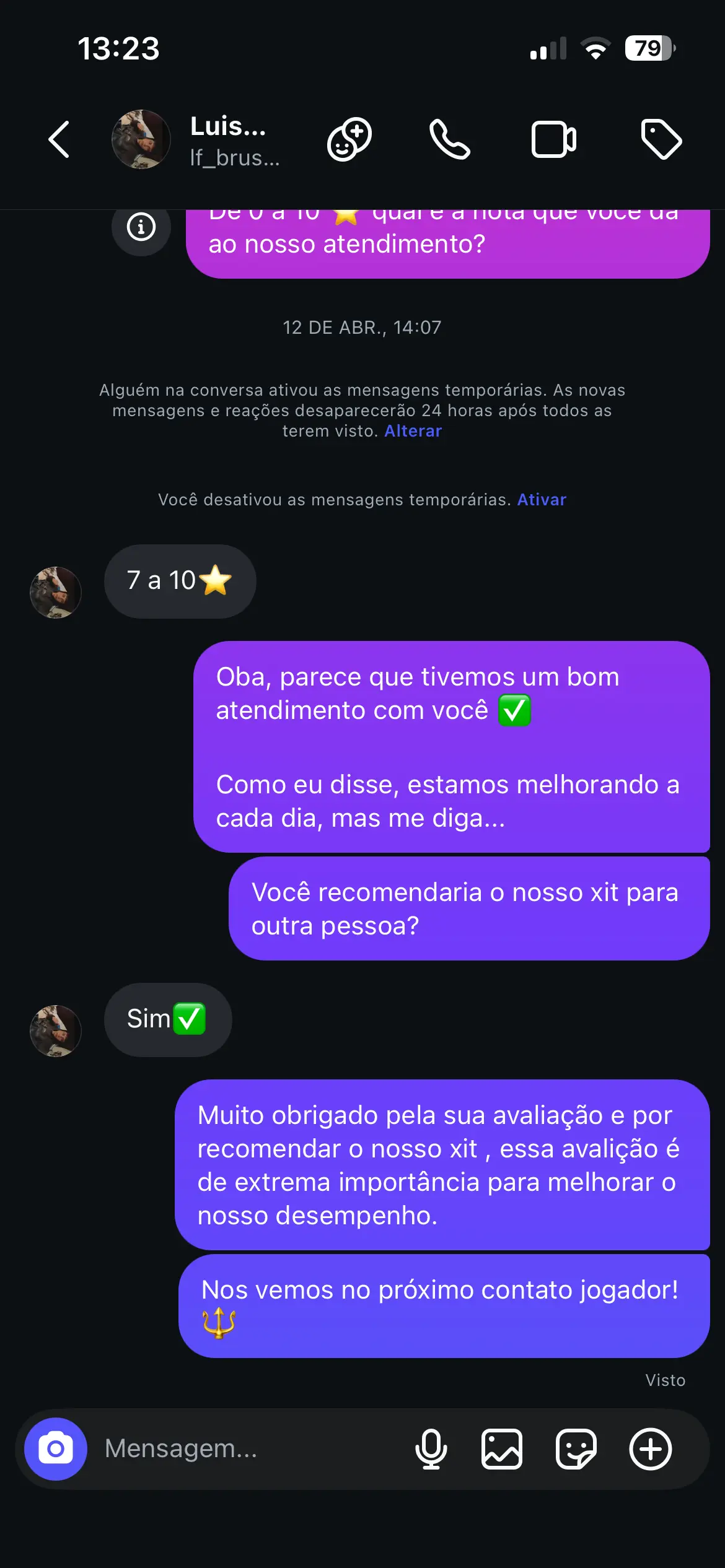Start a video call with Luis
Viewport: 725px width, 1568px height.
click(x=553, y=139)
